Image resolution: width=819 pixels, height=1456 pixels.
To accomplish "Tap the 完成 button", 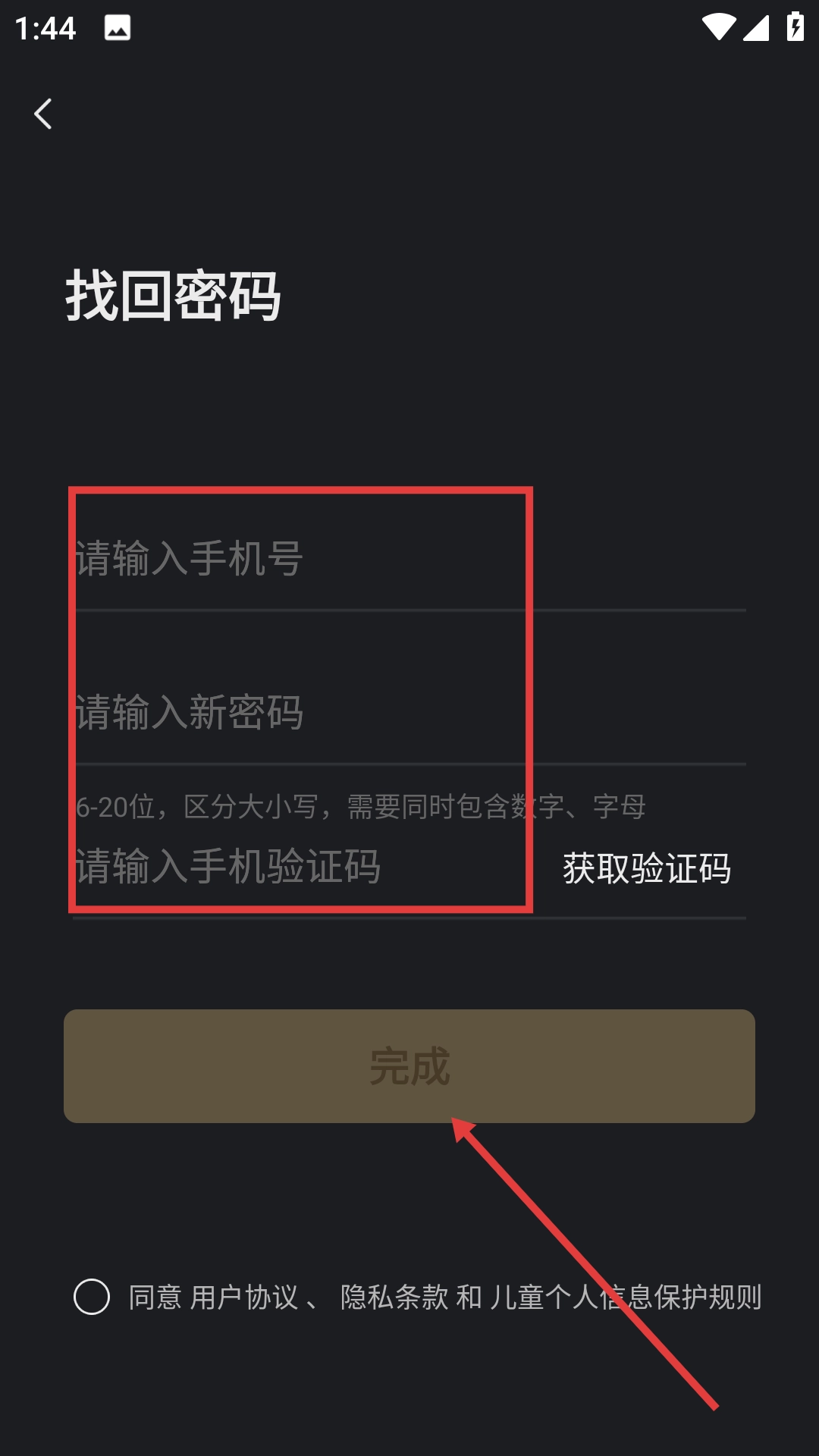I will (x=409, y=1065).
